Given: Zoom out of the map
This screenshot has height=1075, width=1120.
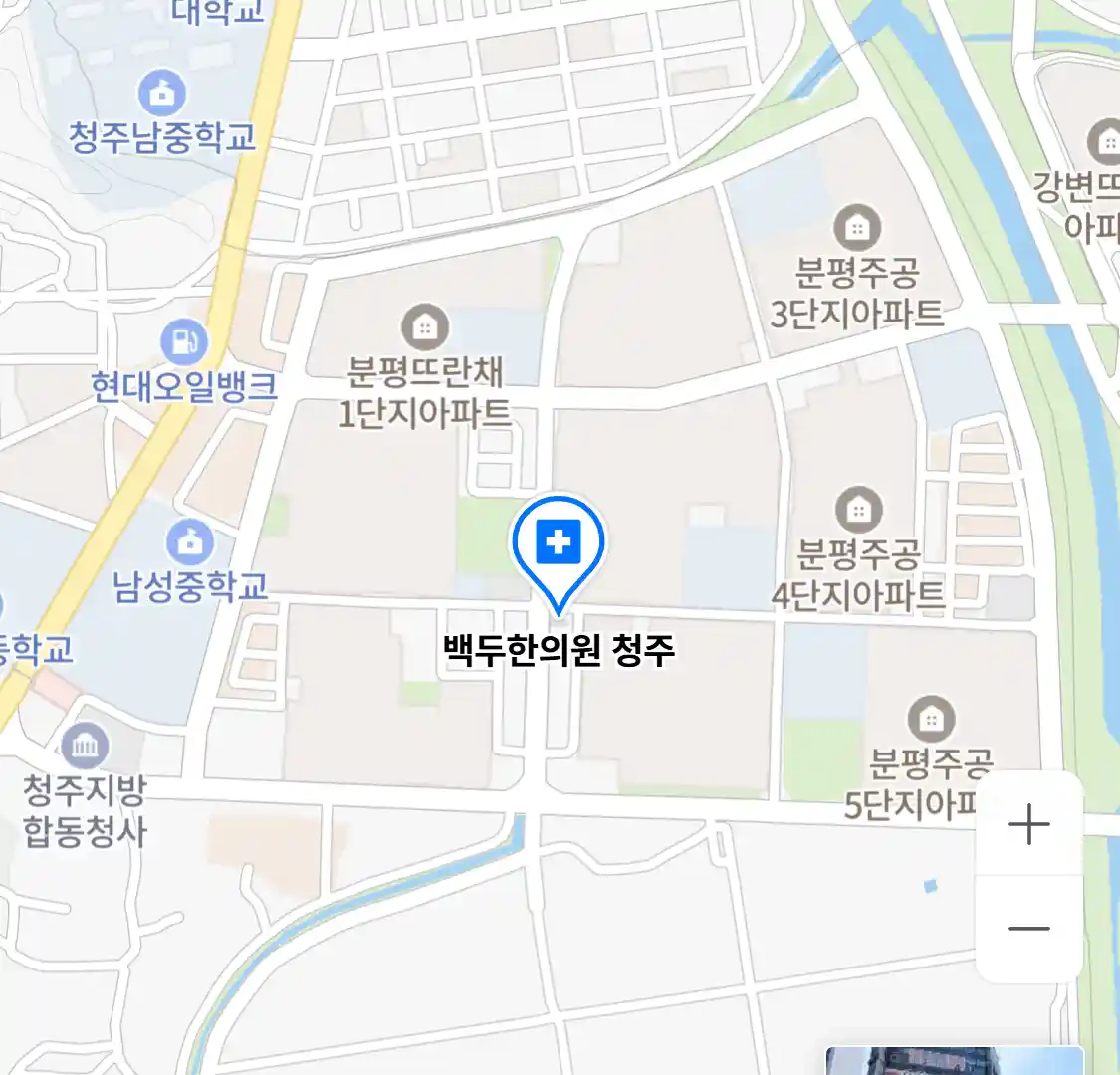Looking at the screenshot, I should point(1028,929).
